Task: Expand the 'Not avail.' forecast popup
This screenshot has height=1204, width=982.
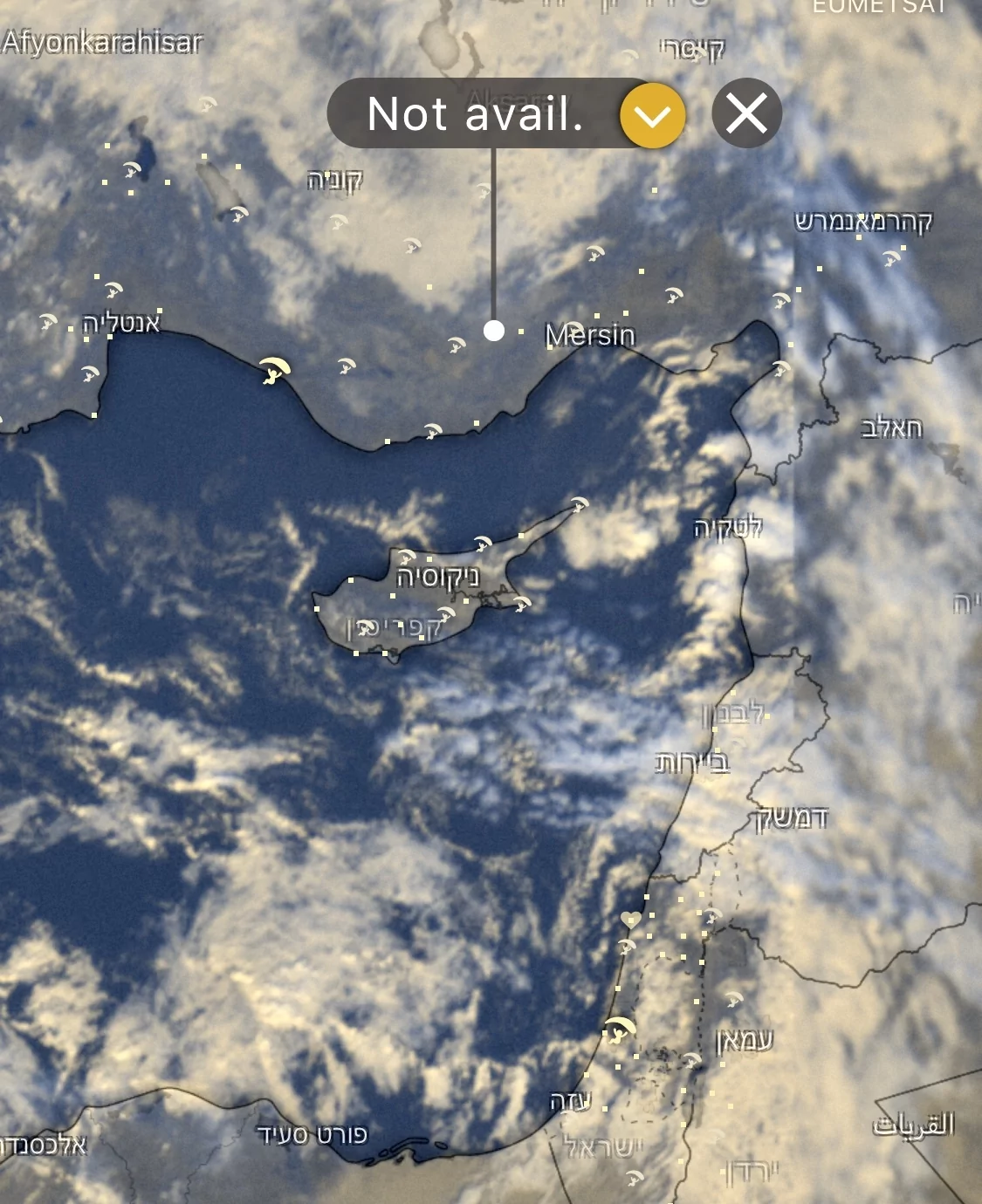Action: click(x=652, y=115)
